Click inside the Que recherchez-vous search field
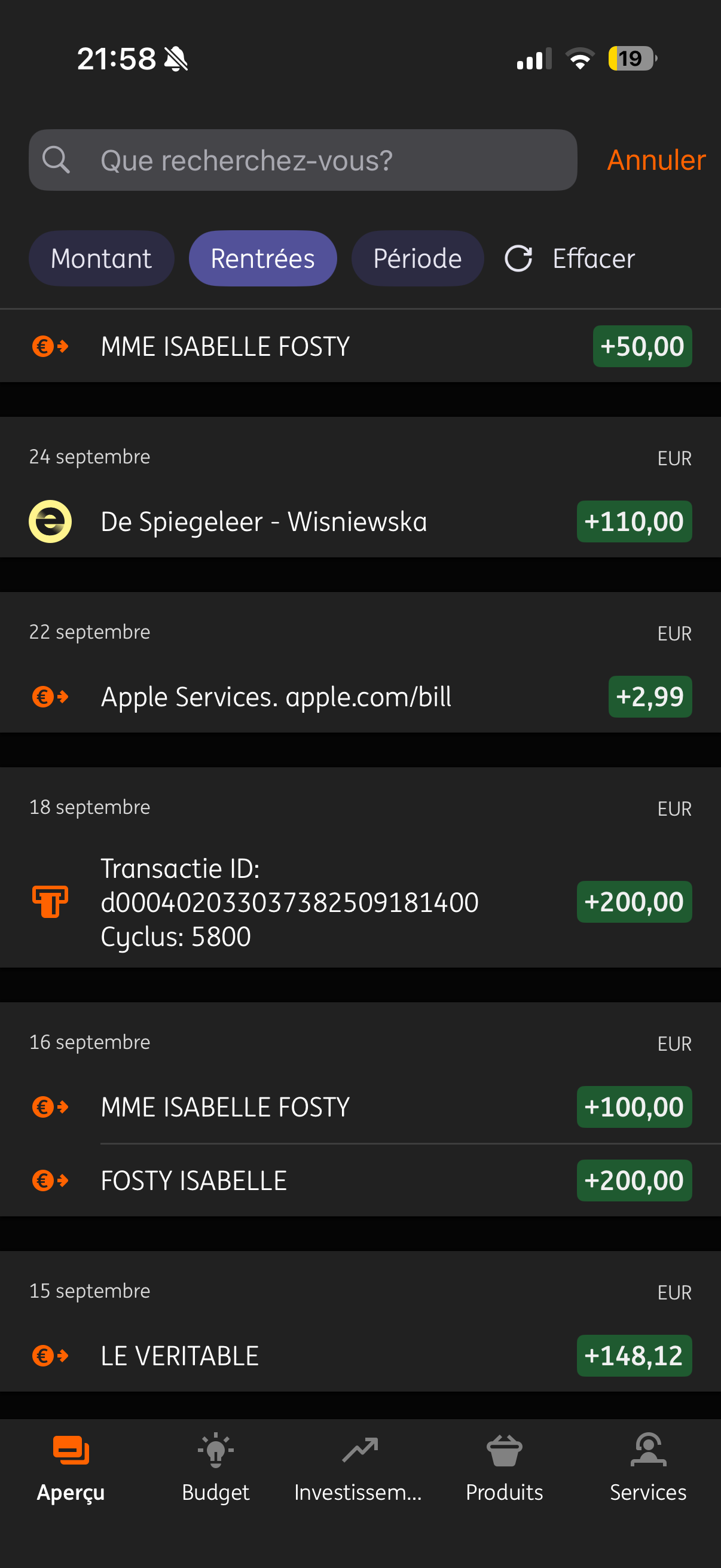The height and width of the screenshot is (1568, 721). tap(304, 160)
